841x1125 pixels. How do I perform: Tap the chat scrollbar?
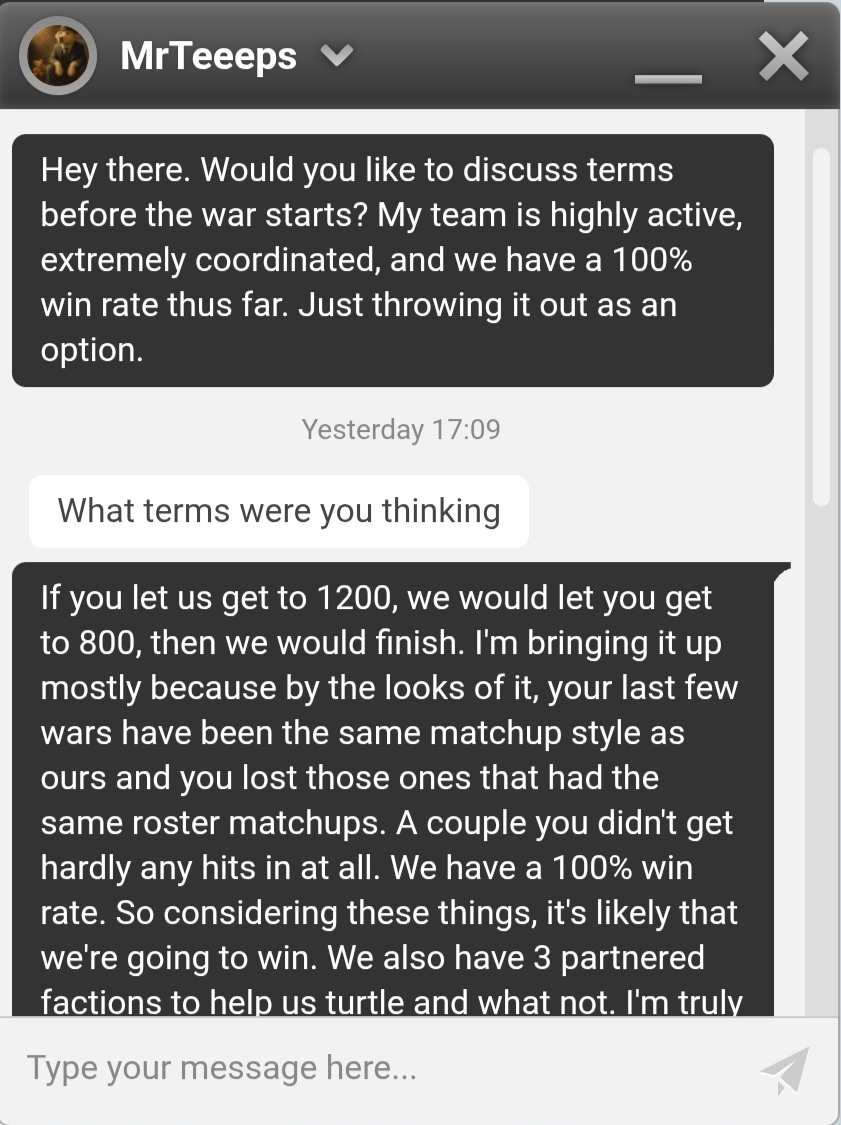click(x=822, y=328)
